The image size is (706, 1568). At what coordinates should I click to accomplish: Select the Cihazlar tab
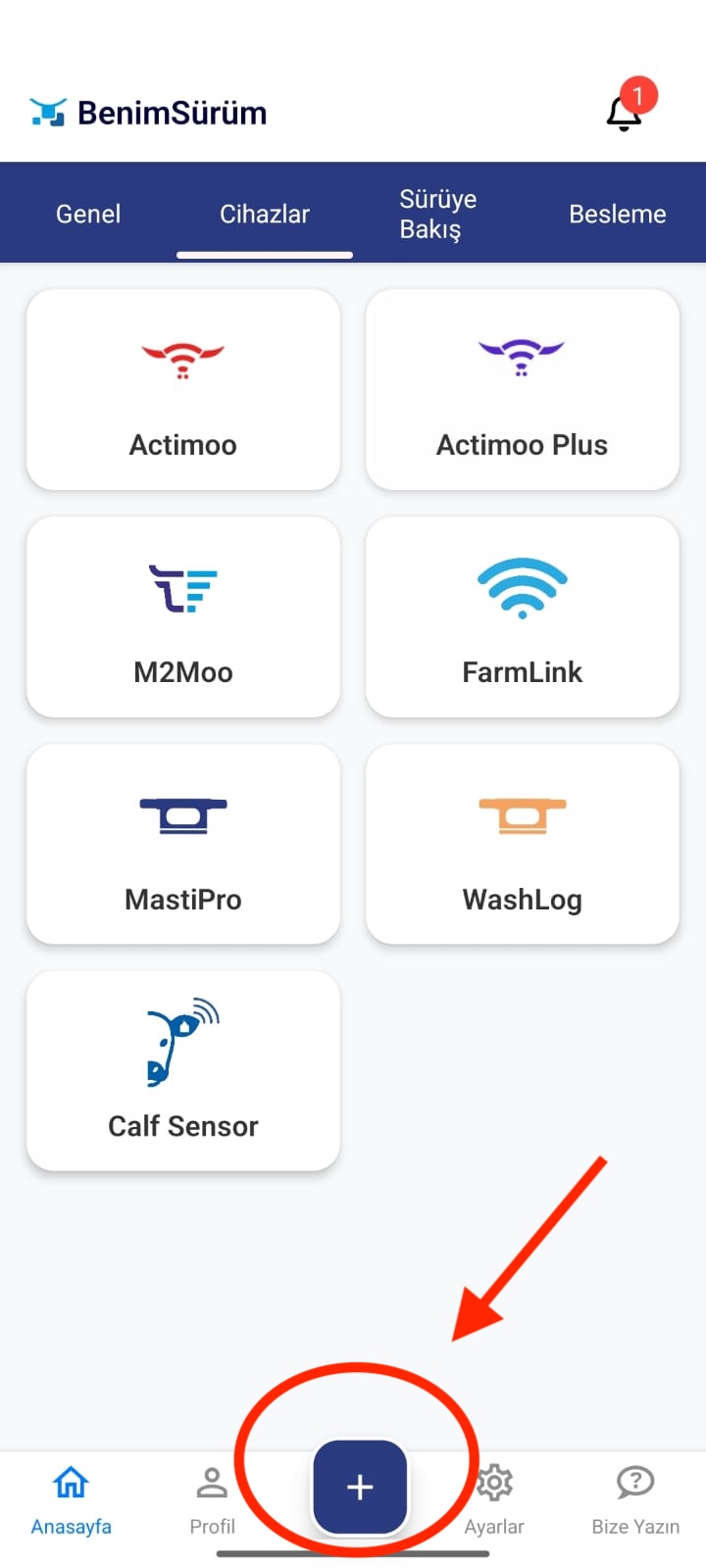[265, 214]
